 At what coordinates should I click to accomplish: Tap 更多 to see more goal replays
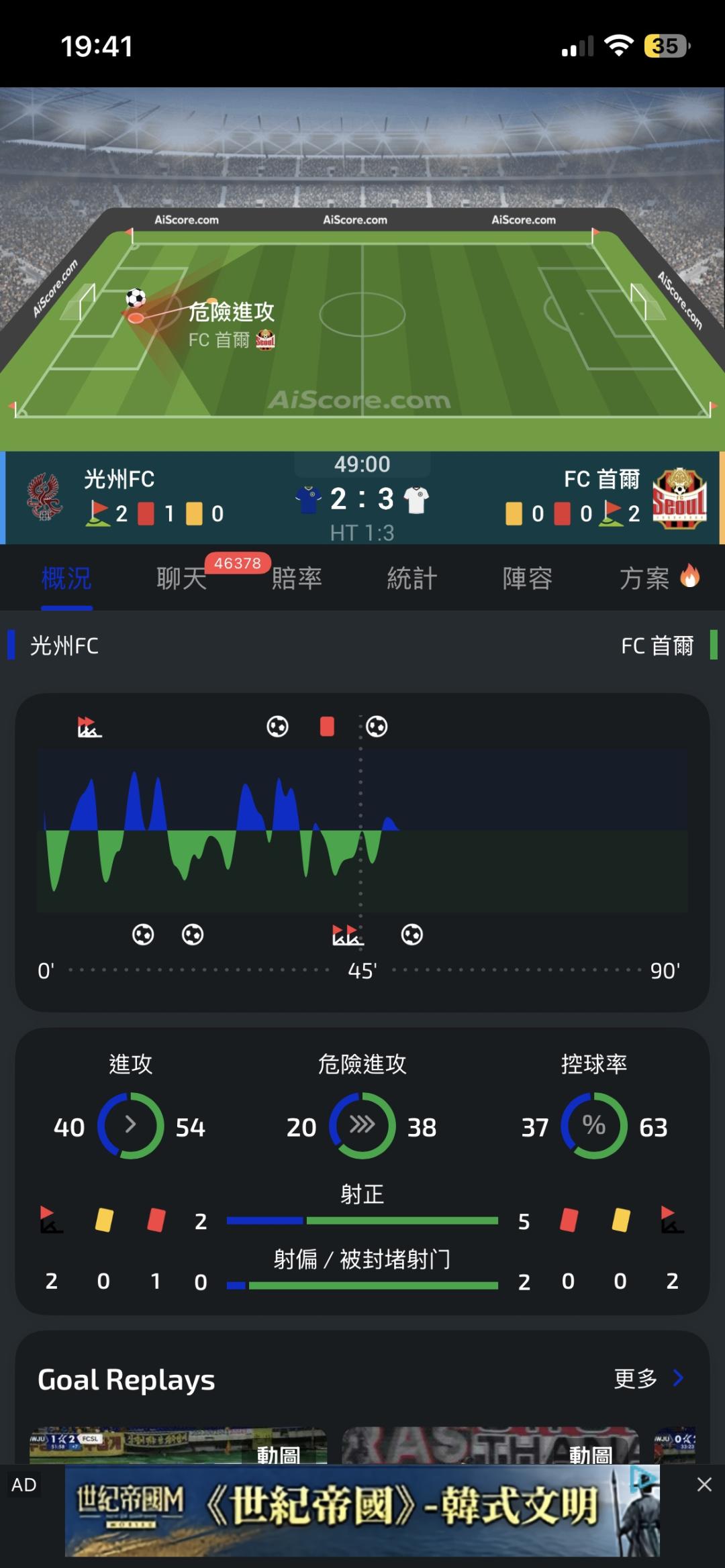(x=648, y=1379)
